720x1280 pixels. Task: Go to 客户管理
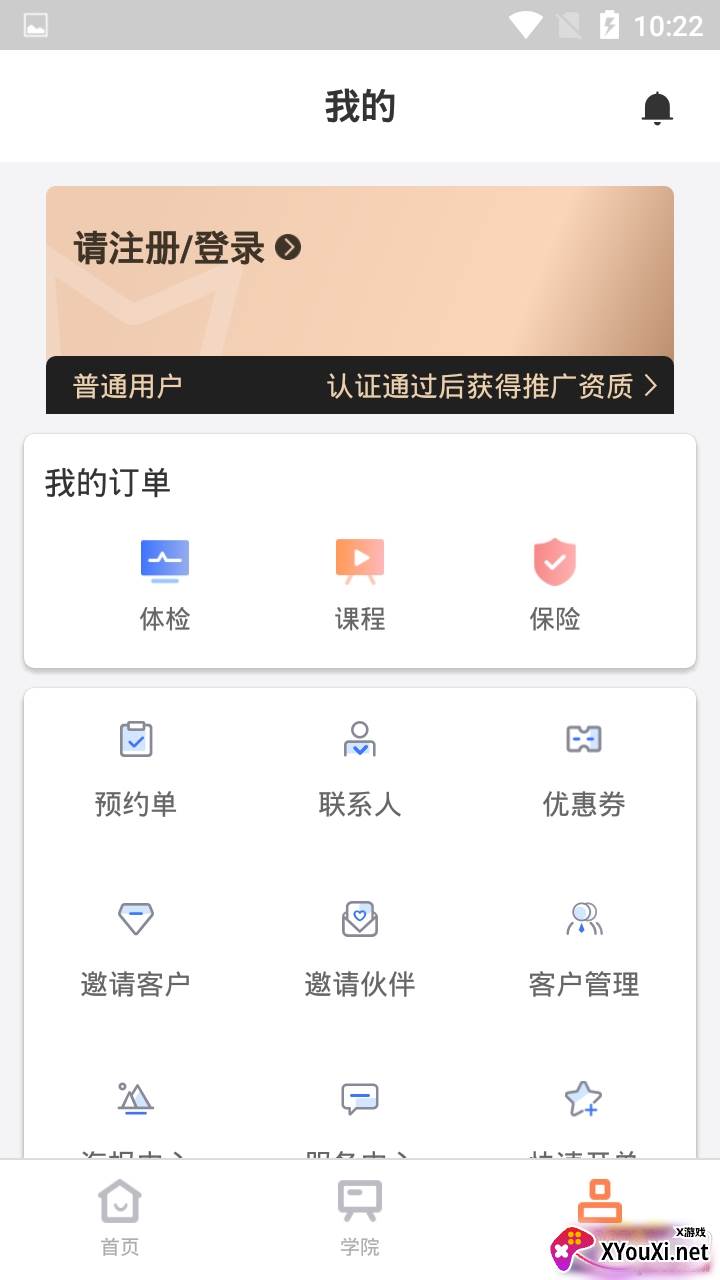pos(584,948)
